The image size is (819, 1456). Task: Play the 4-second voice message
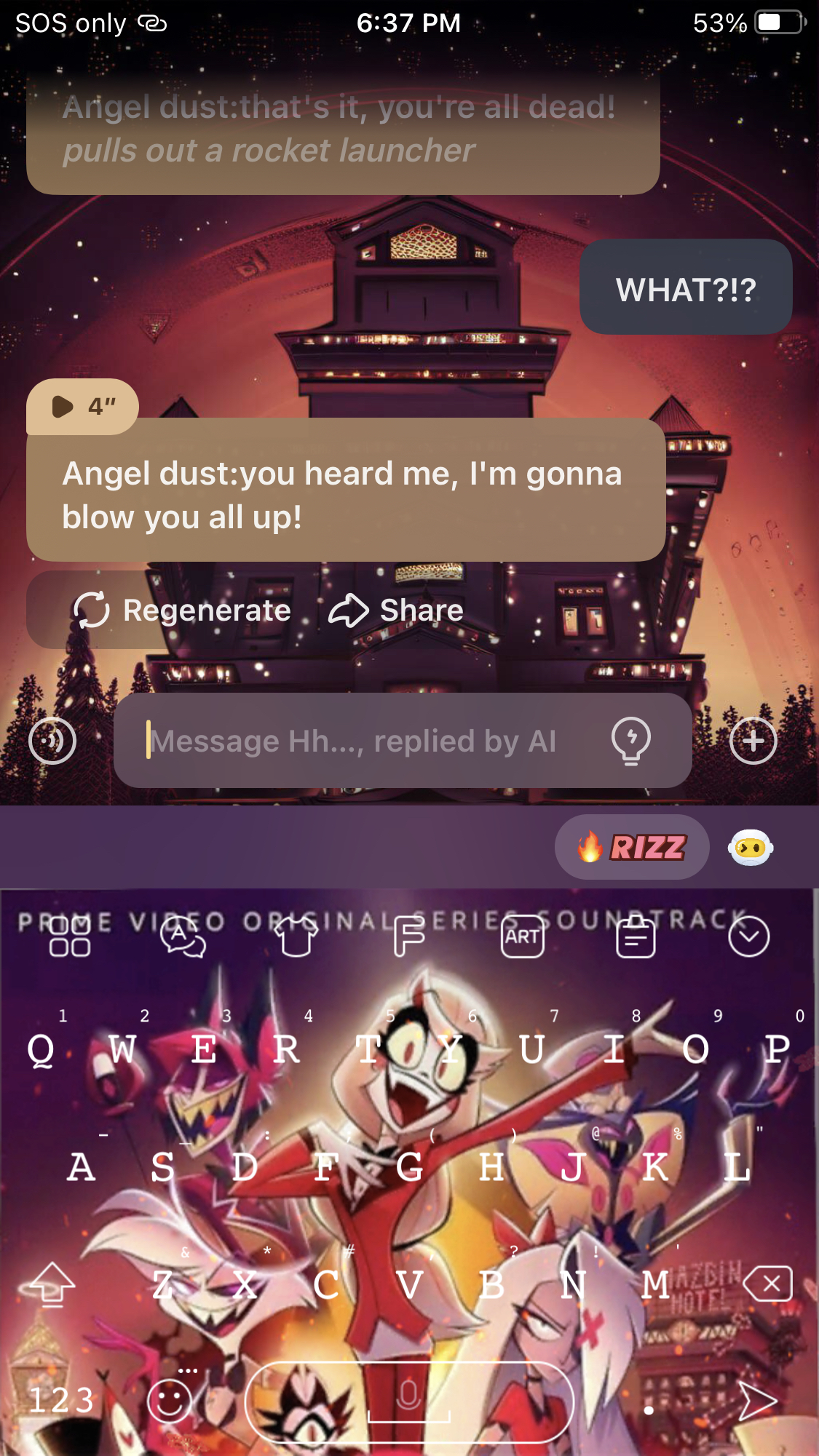pyautogui.click(x=81, y=406)
